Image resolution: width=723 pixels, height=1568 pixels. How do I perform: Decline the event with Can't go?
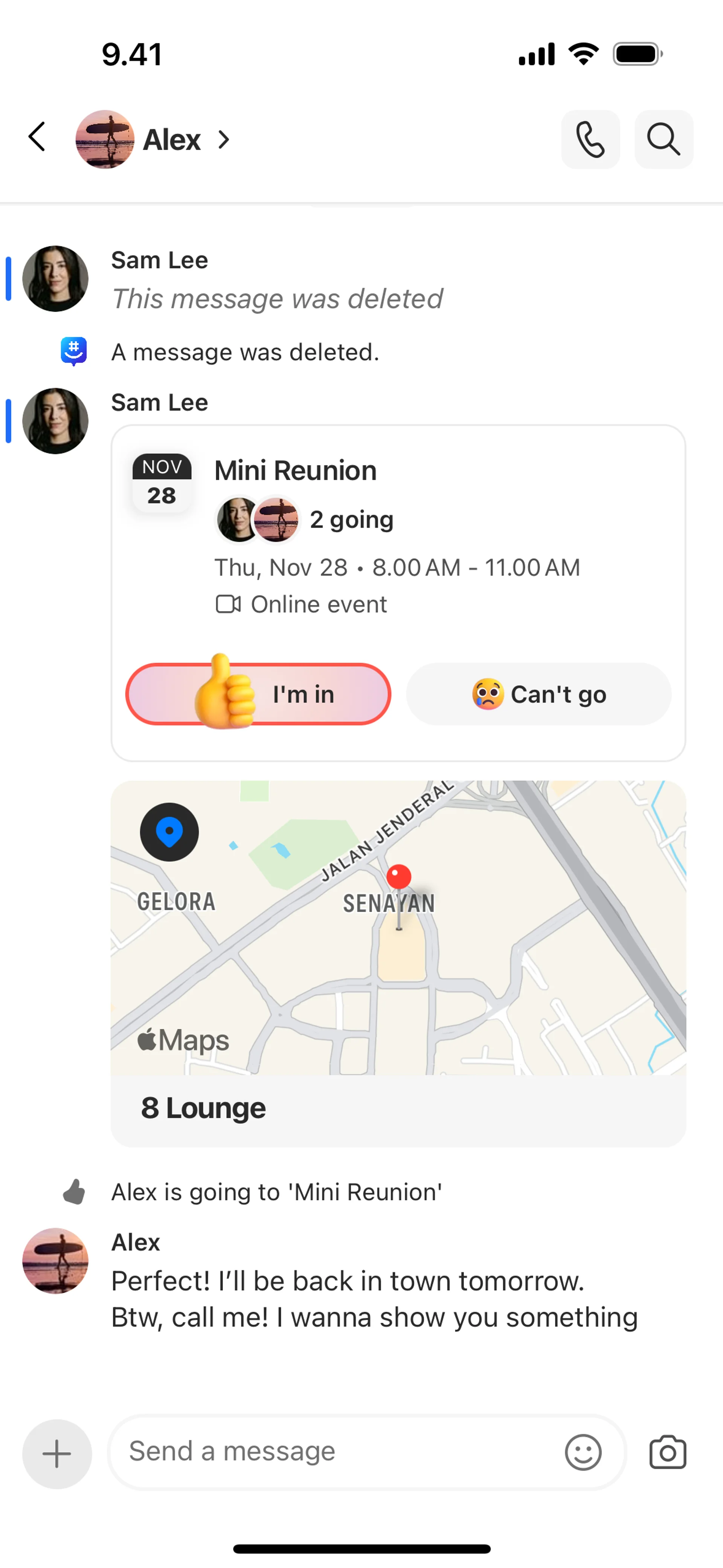click(x=538, y=694)
